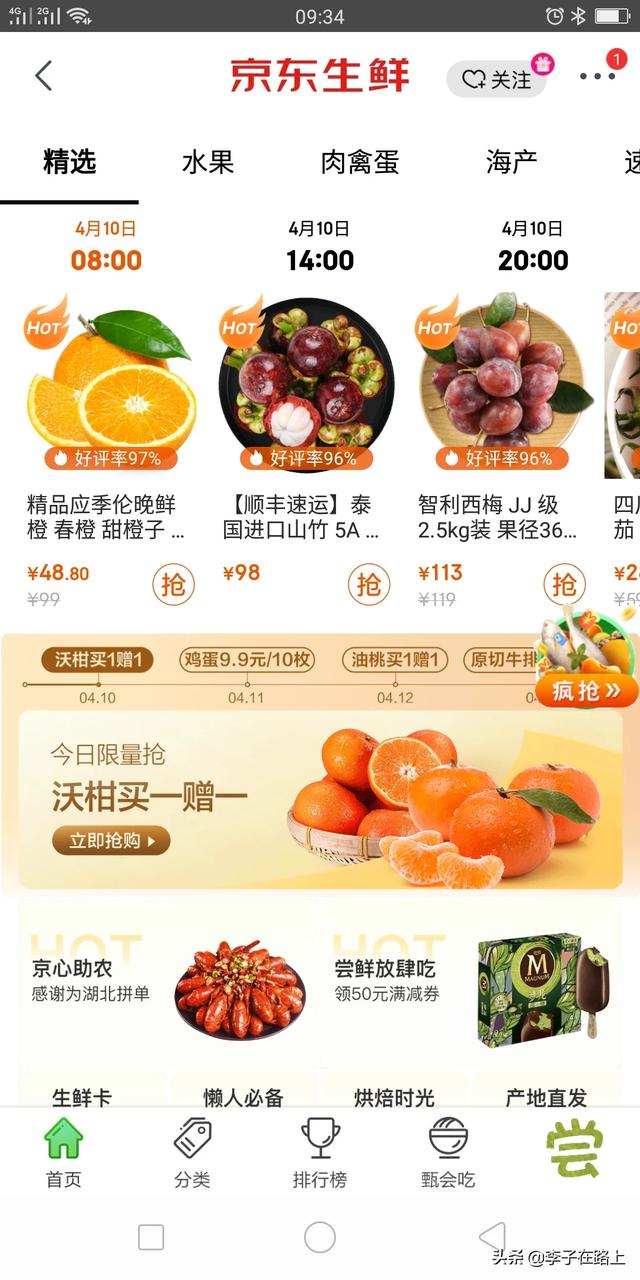The image size is (640, 1280).
Task: Switch to the 水果 tab
Action: [x=208, y=163]
